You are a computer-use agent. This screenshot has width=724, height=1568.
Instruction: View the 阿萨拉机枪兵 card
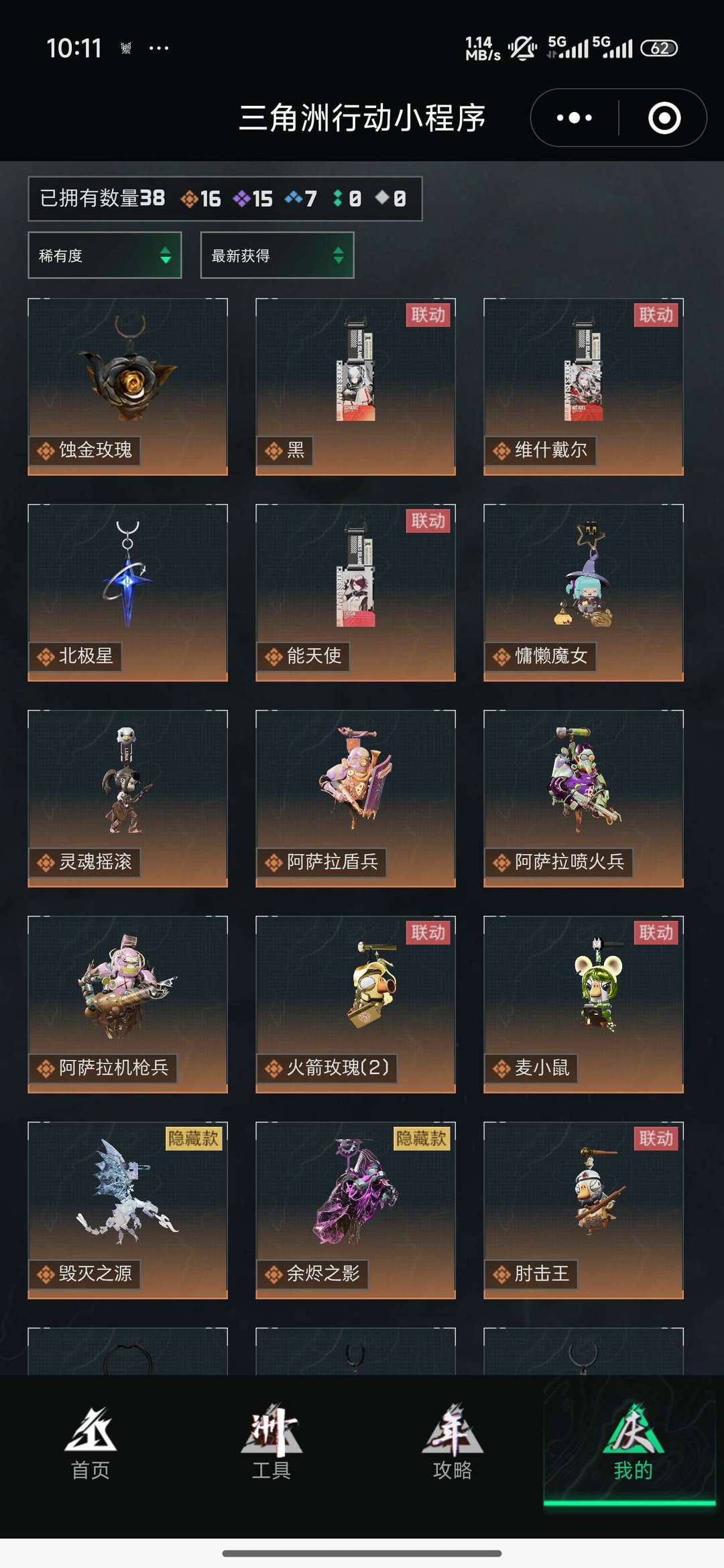(127, 1004)
